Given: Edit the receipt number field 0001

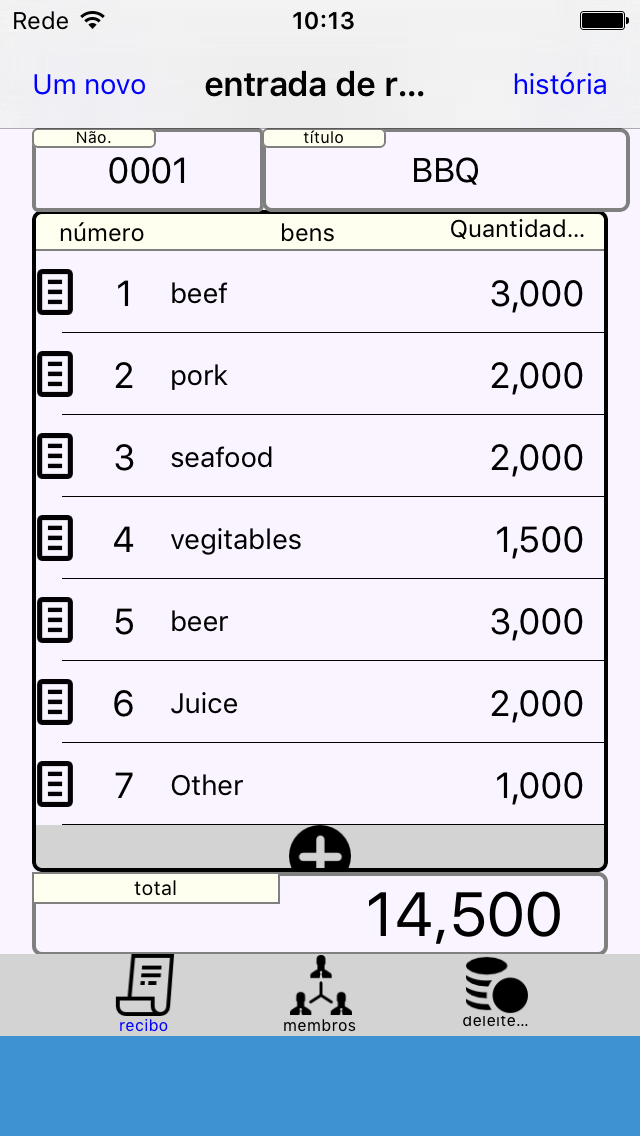Looking at the screenshot, I should click(148, 172).
